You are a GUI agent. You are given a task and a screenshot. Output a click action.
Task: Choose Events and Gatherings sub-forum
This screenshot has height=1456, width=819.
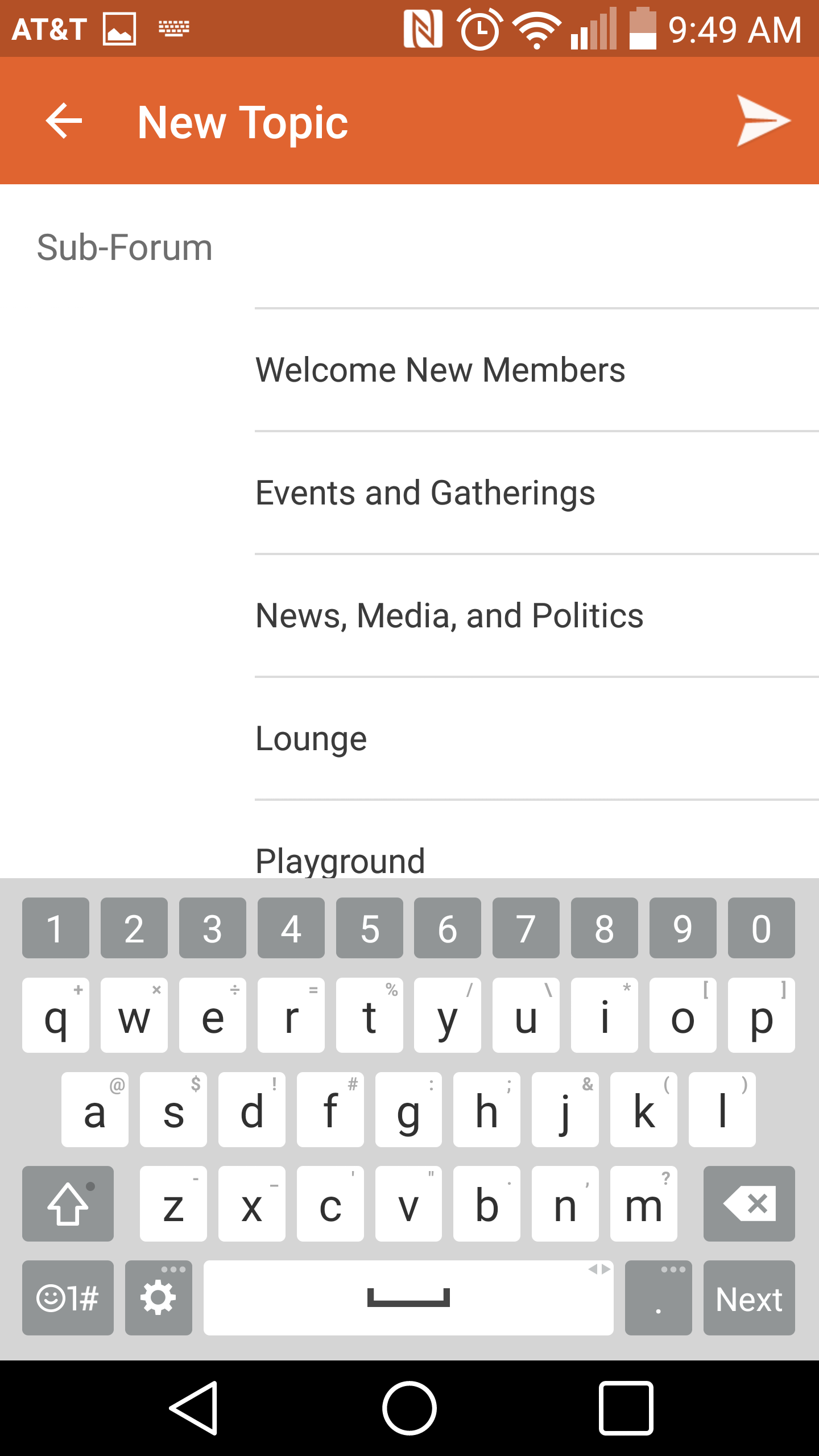pos(537,493)
